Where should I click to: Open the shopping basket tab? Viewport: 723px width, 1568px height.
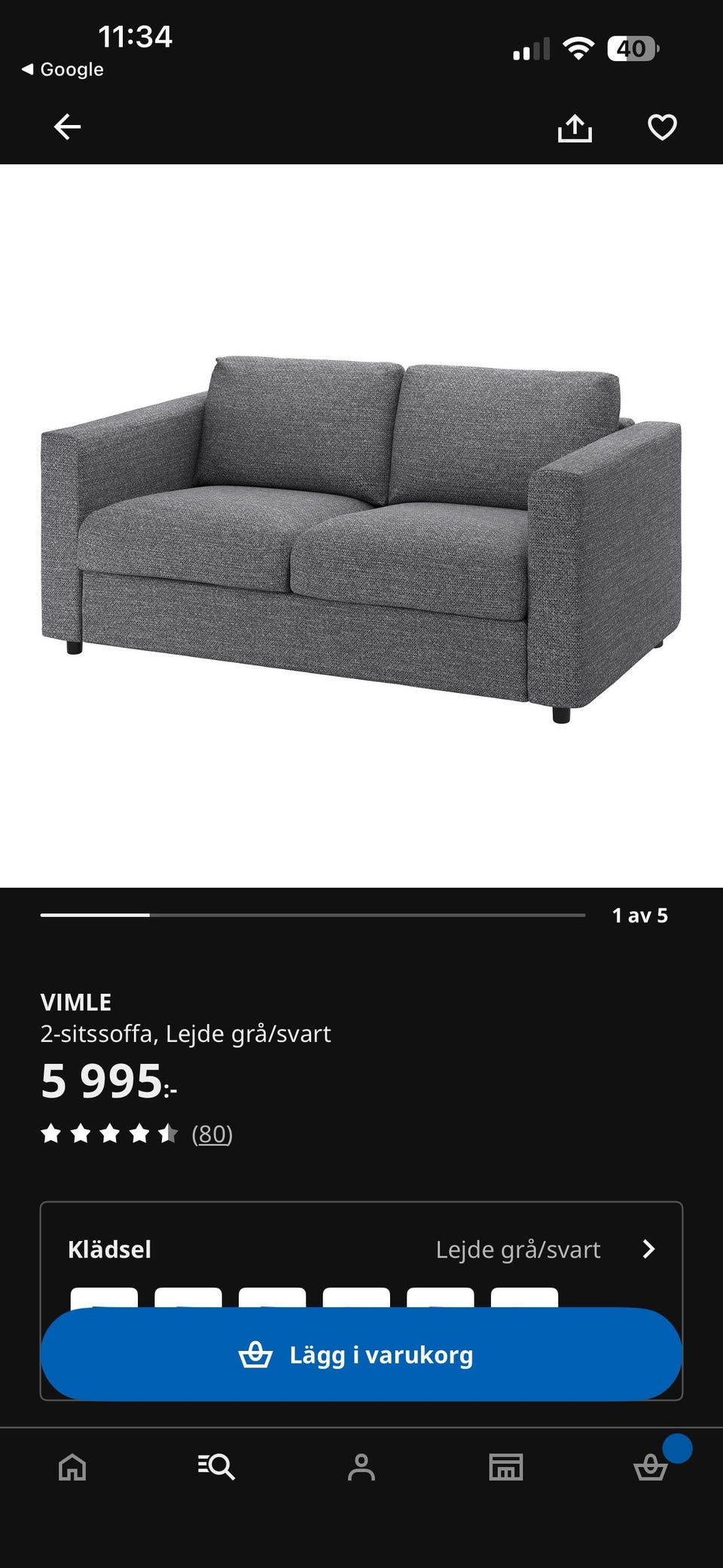651,1467
